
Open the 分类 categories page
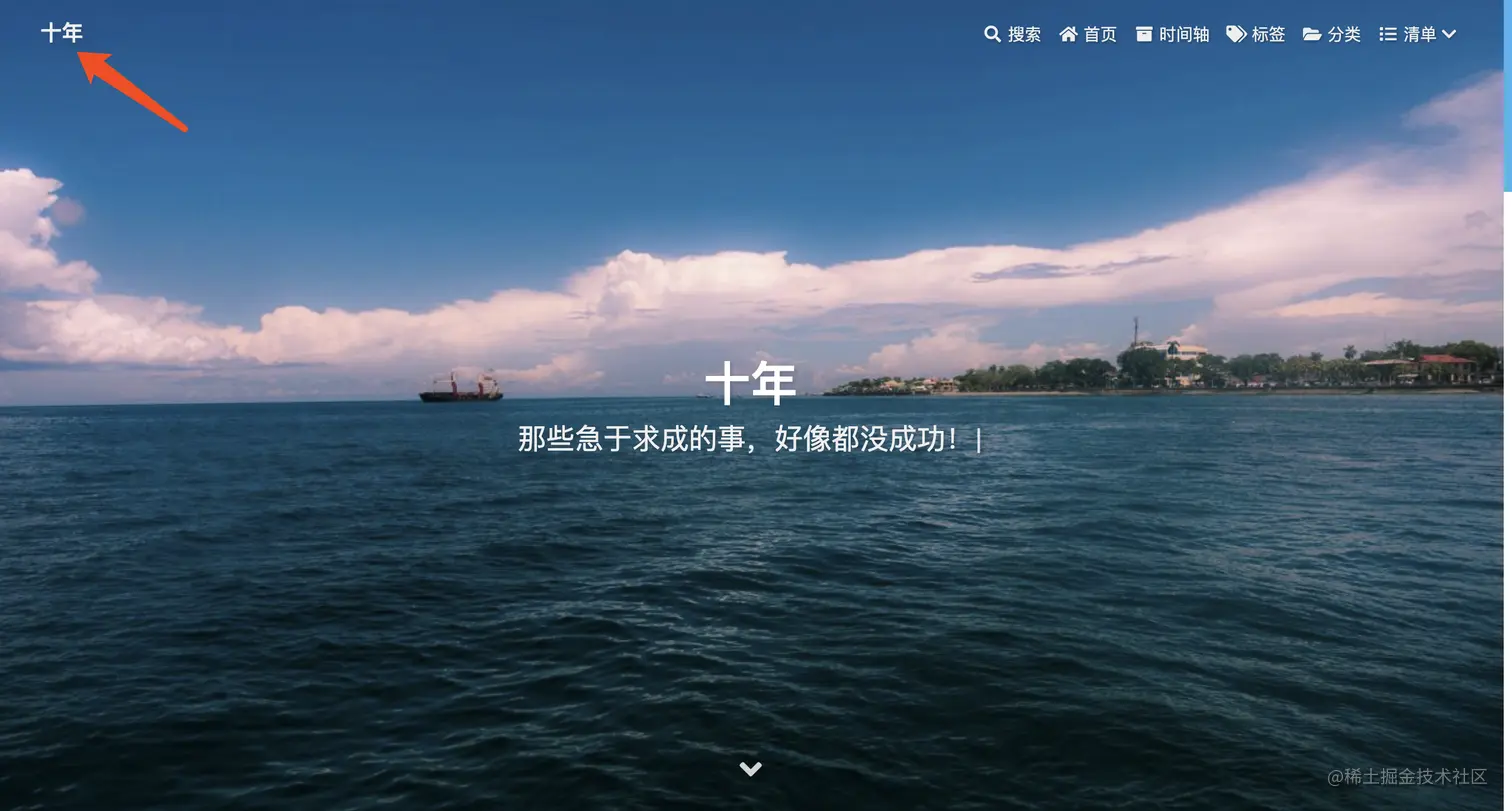coord(1331,34)
